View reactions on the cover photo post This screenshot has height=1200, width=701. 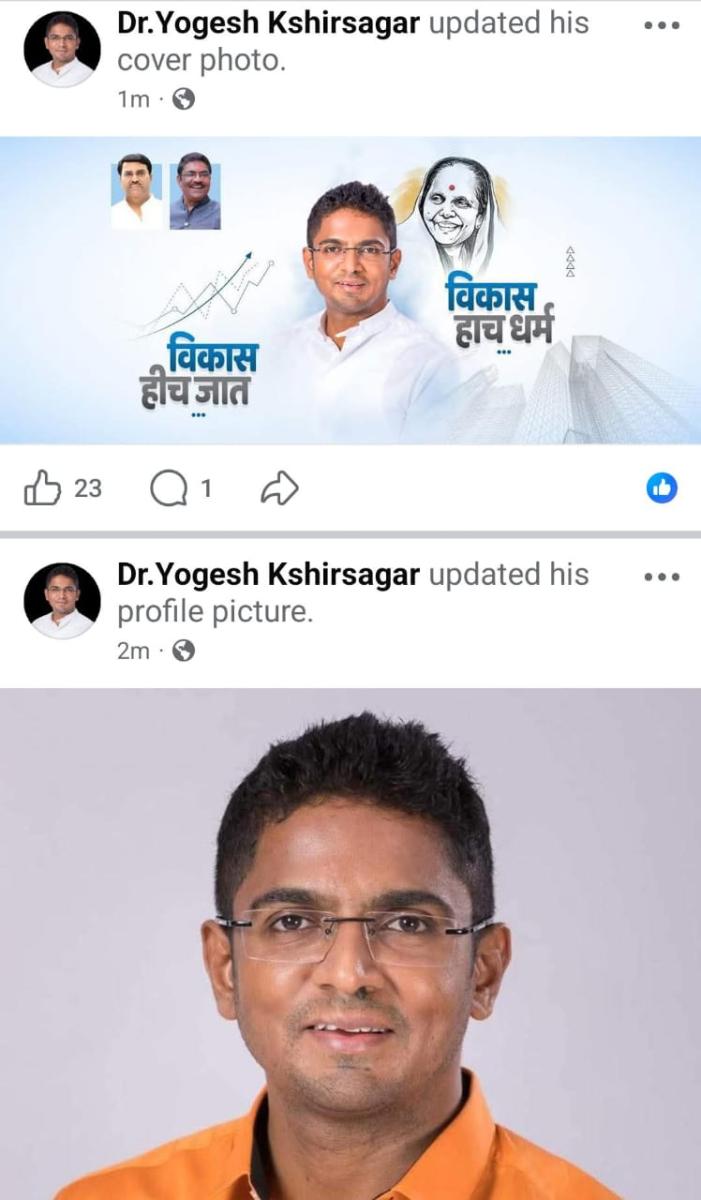pos(661,488)
